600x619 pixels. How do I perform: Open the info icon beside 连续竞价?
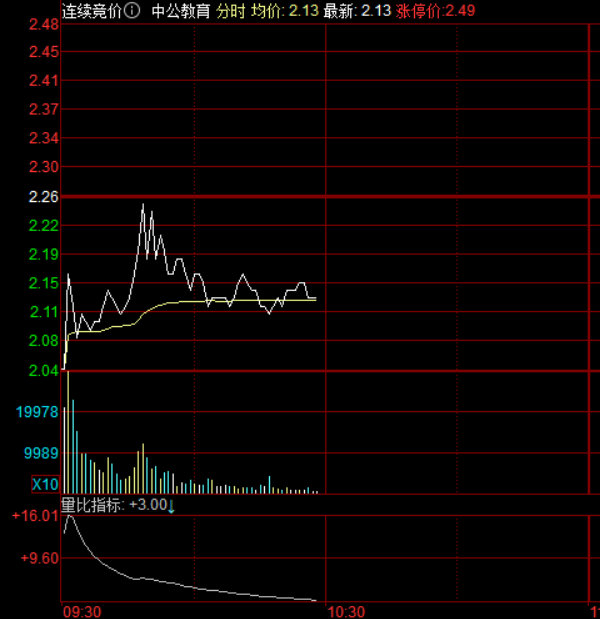[x=132, y=11]
